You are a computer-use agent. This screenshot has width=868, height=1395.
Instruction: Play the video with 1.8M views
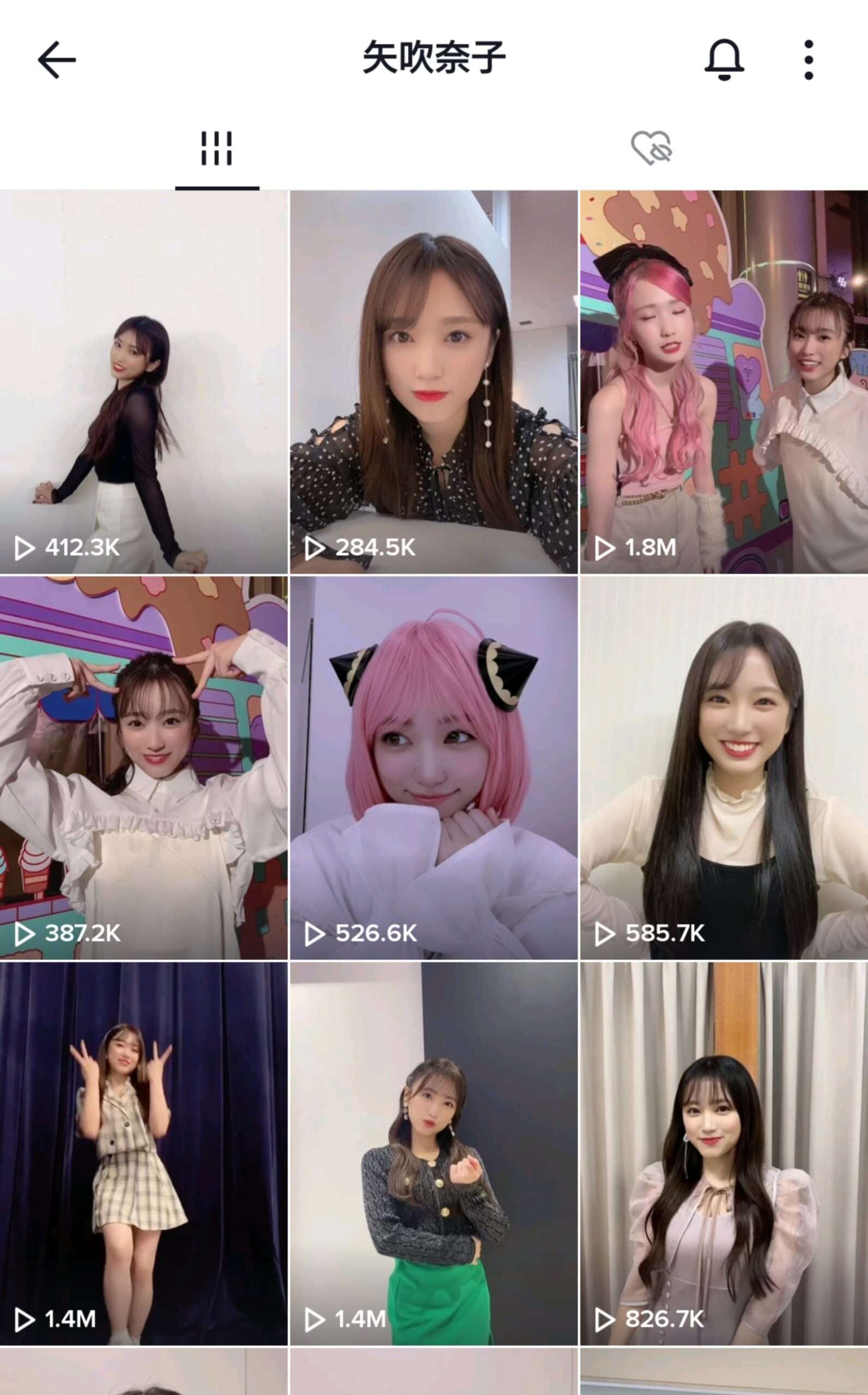point(724,382)
